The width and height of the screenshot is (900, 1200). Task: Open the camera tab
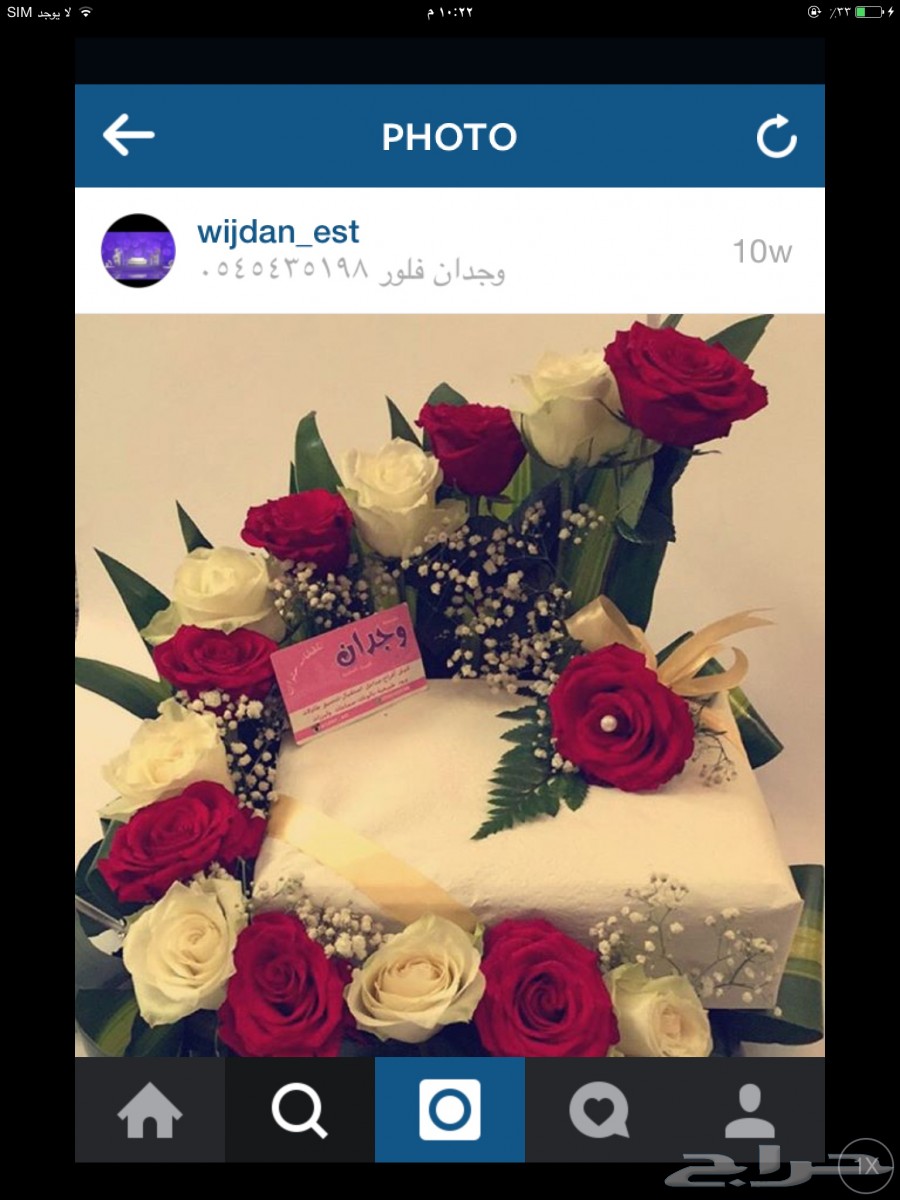(x=450, y=1110)
